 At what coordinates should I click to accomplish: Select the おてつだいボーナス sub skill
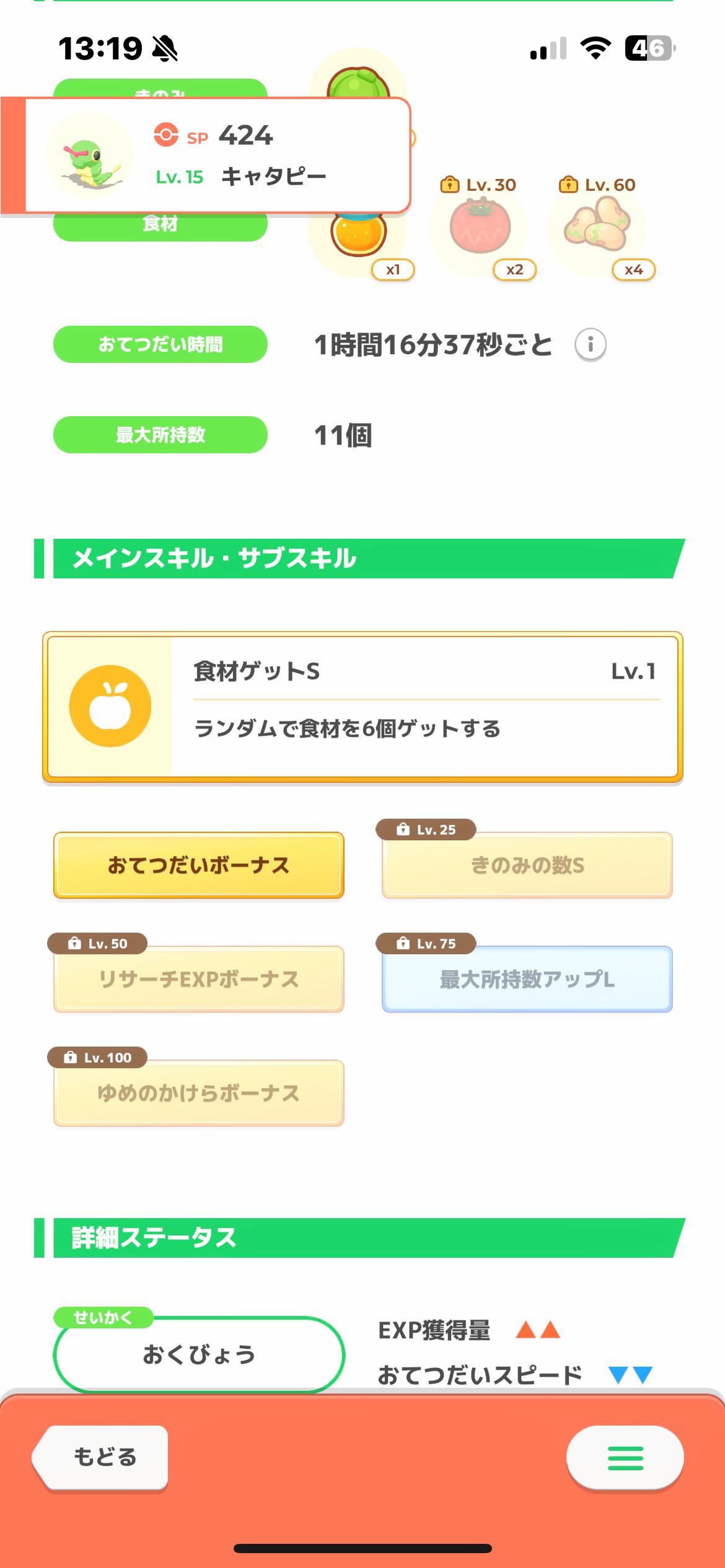click(x=199, y=865)
